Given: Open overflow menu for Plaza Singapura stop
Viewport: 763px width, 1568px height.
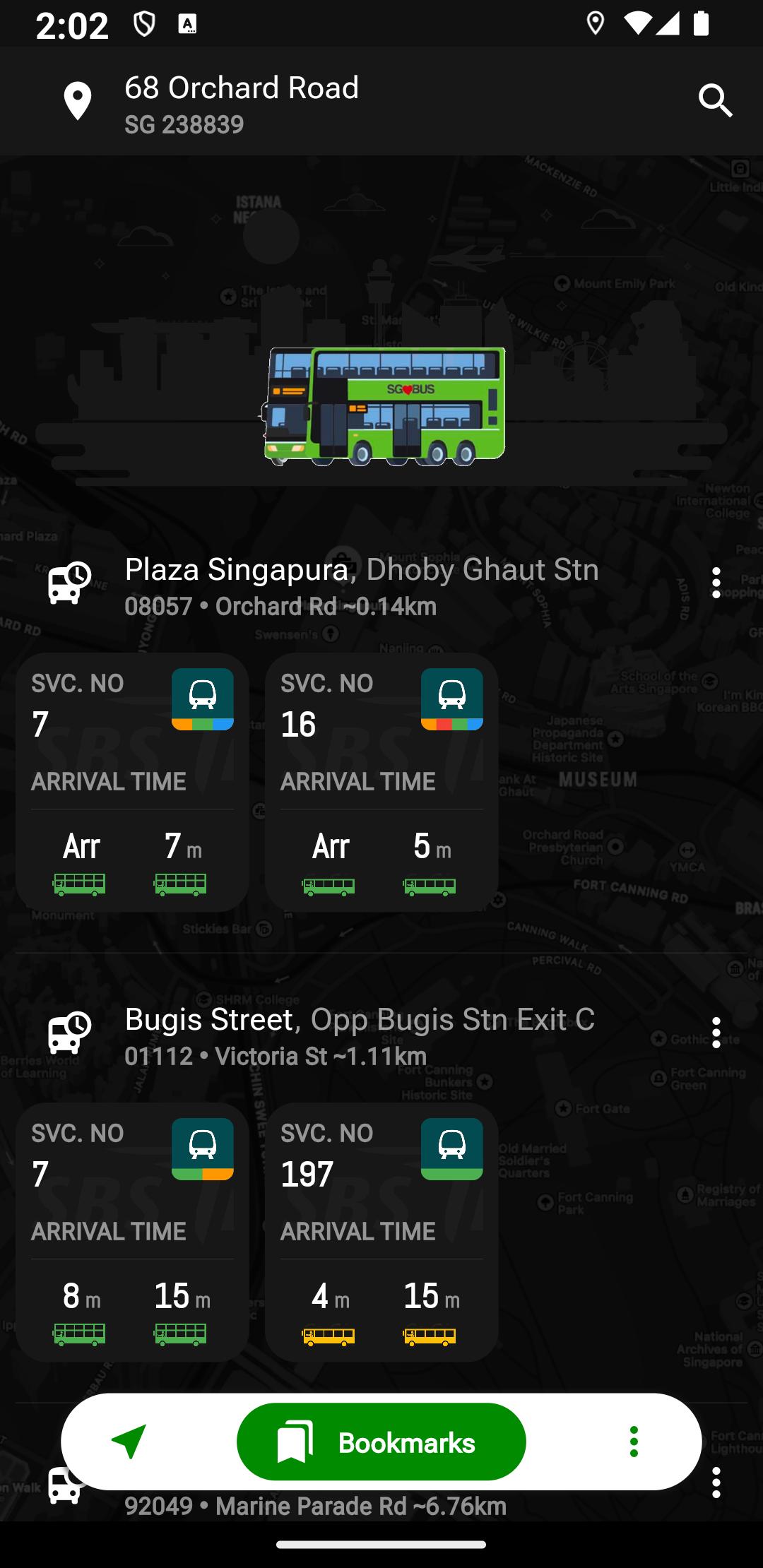Looking at the screenshot, I should (x=716, y=583).
